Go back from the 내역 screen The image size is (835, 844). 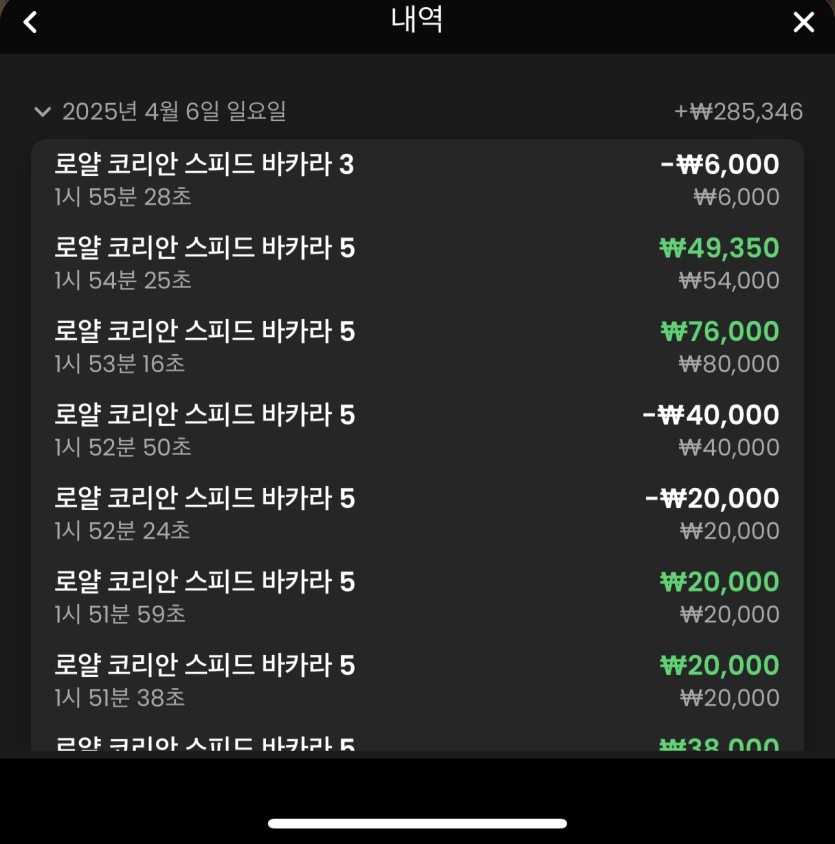[30, 22]
